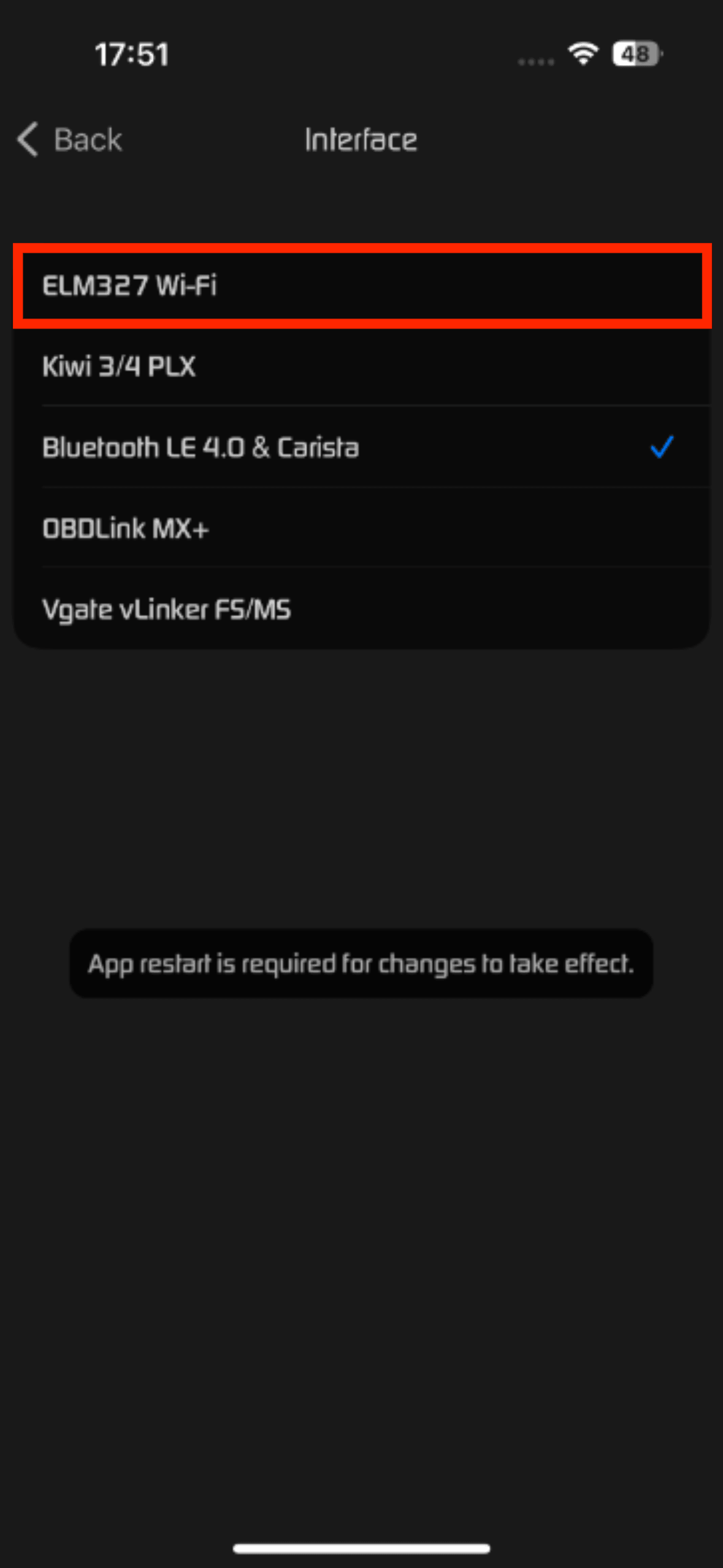Pick OBDLink MX+ from the list
723x1568 pixels.
coord(361,529)
